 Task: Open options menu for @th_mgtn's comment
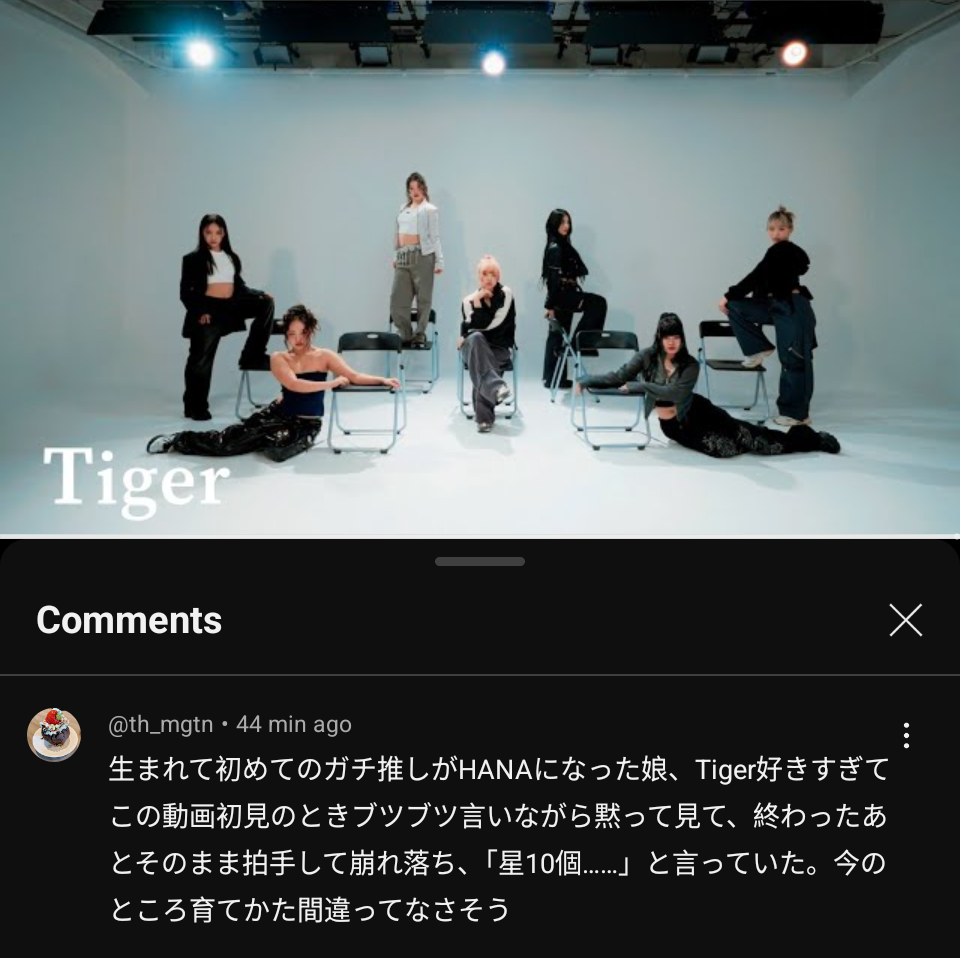point(906,736)
